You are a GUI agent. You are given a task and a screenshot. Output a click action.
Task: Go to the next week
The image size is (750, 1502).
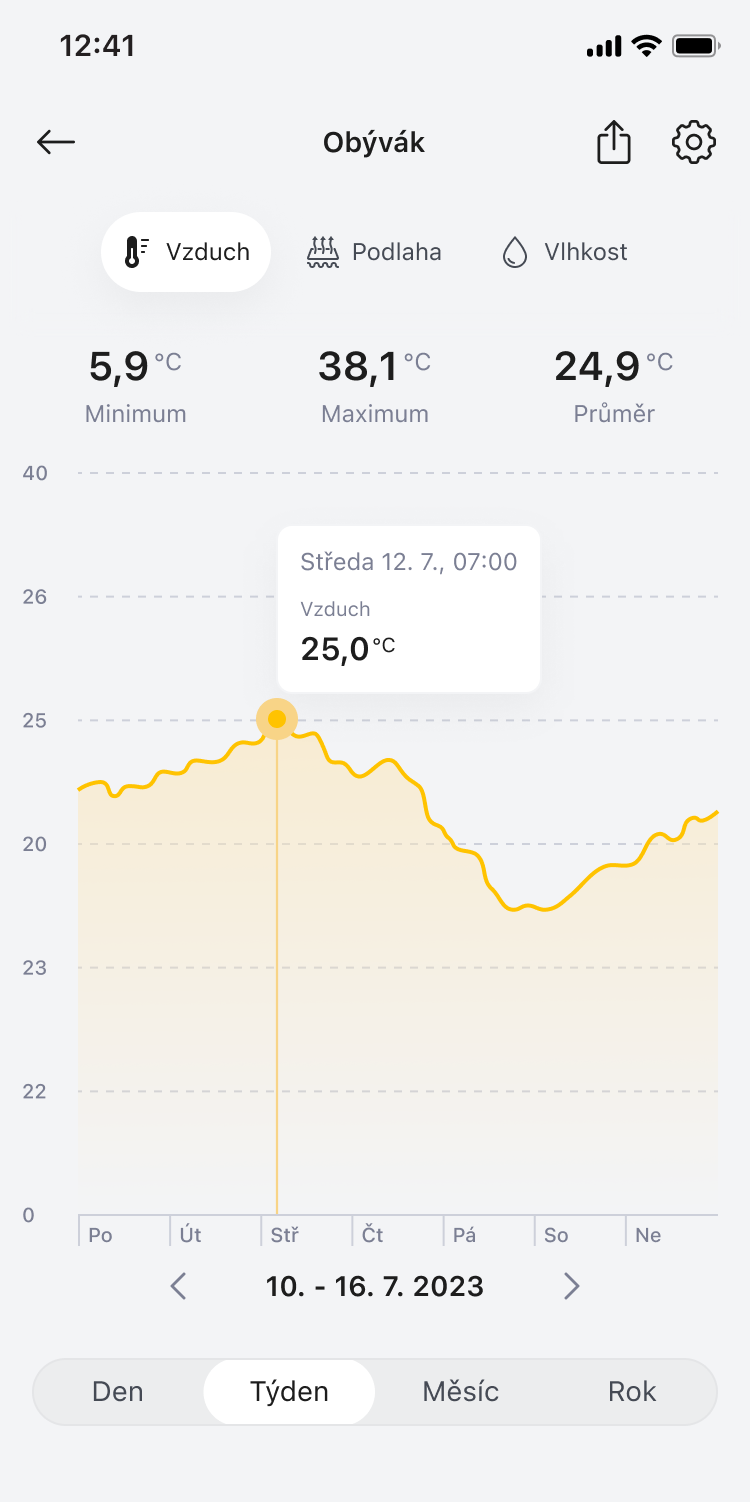571,1286
